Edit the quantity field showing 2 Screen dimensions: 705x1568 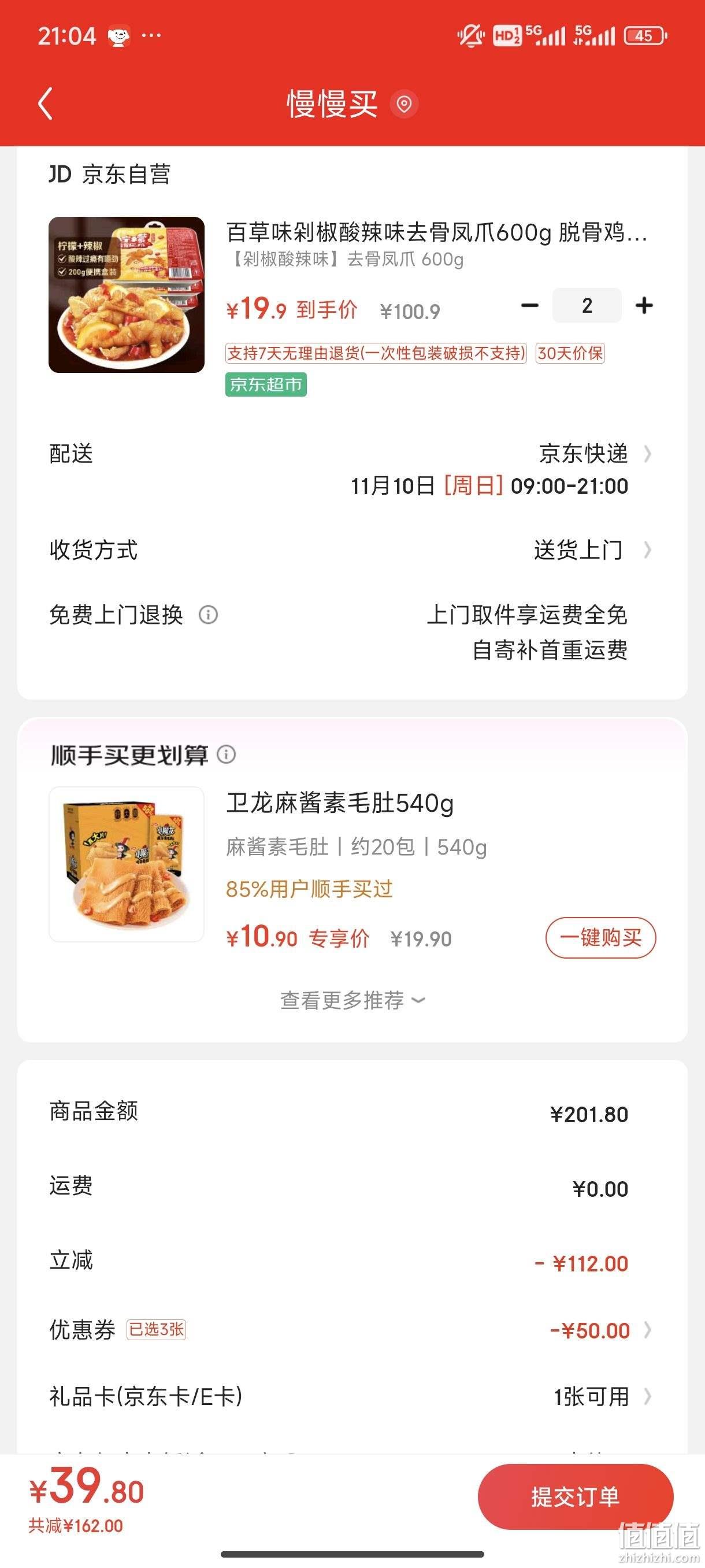[x=587, y=306]
